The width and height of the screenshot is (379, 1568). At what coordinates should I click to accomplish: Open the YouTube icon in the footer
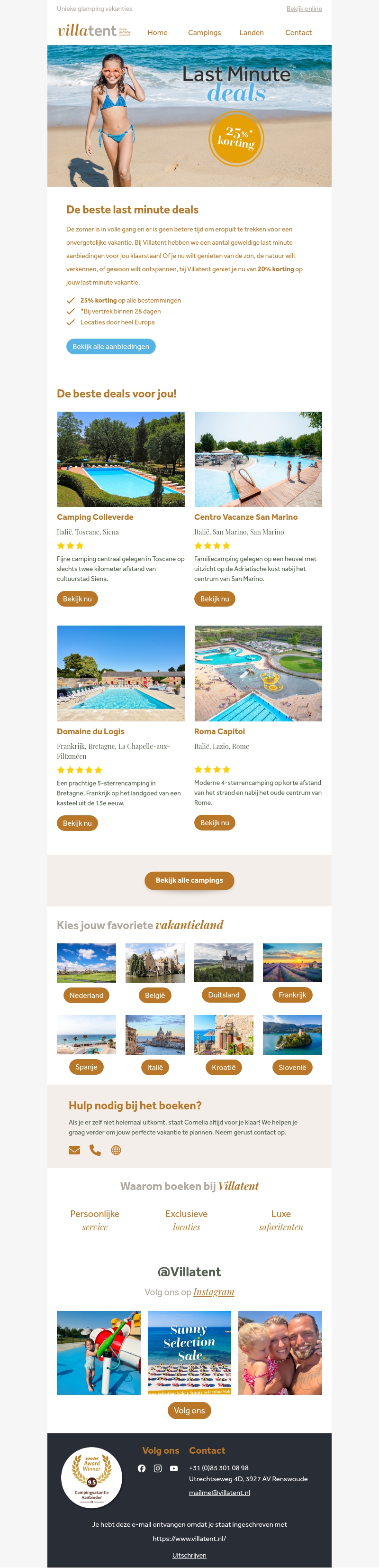coord(174,1468)
